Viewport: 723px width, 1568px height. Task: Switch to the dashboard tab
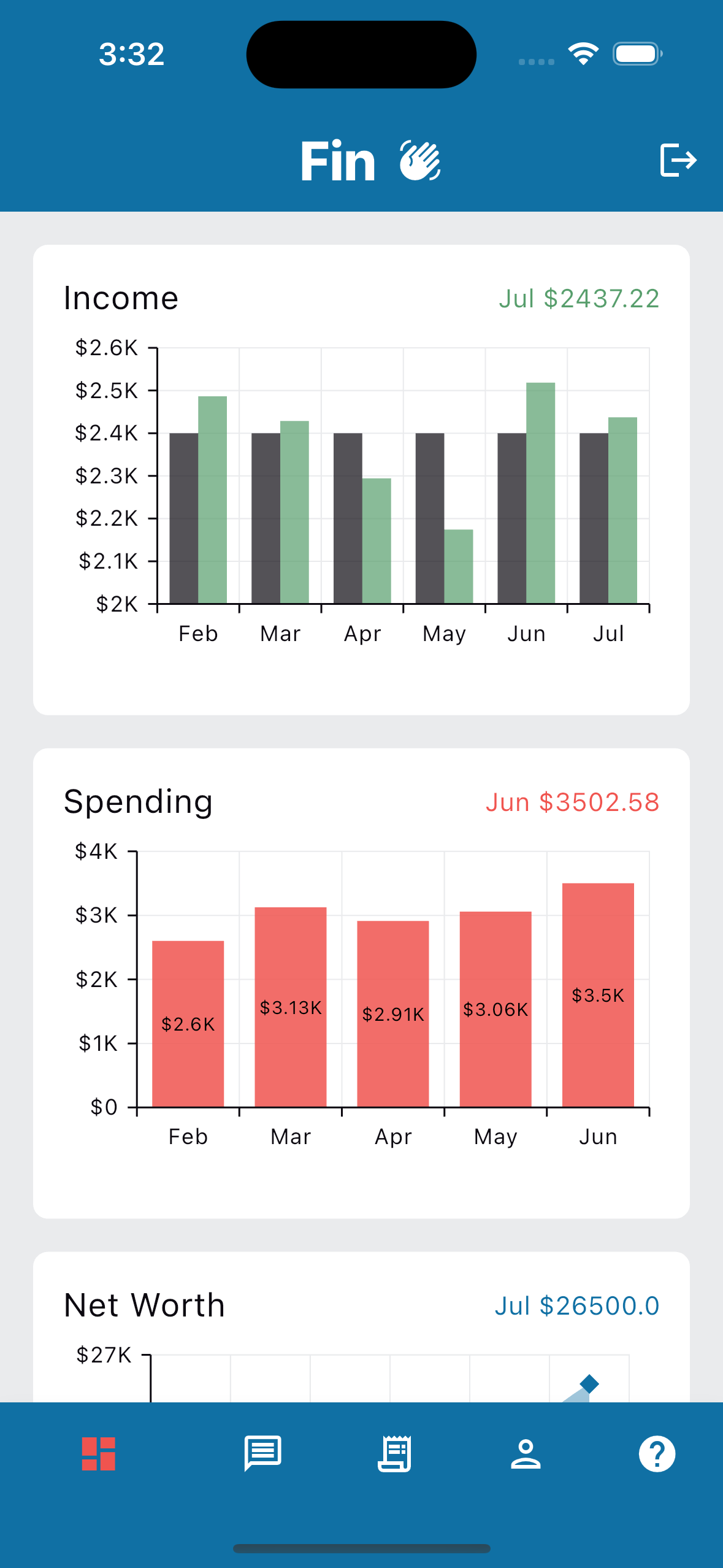pyautogui.click(x=99, y=1454)
